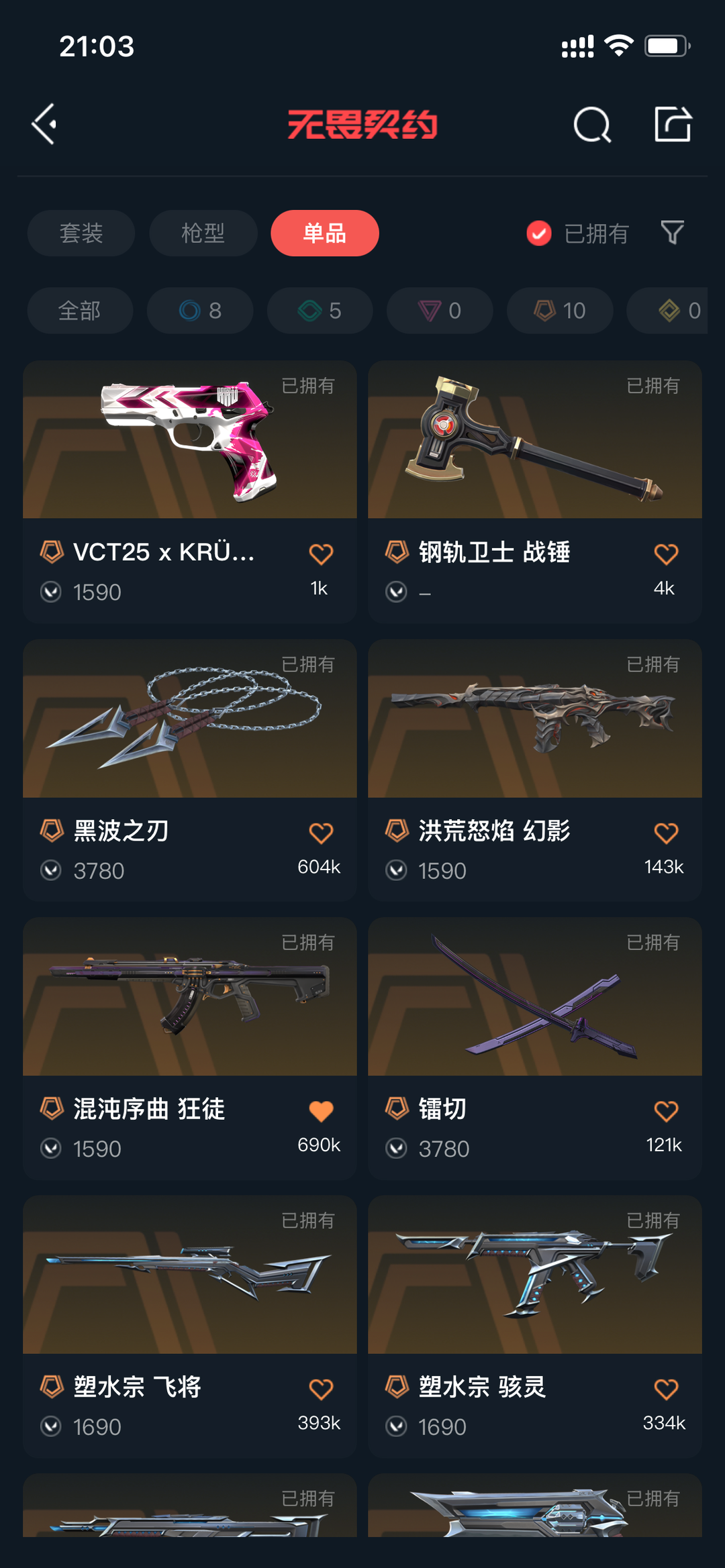Tap the share icon in the header

click(673, 124)
